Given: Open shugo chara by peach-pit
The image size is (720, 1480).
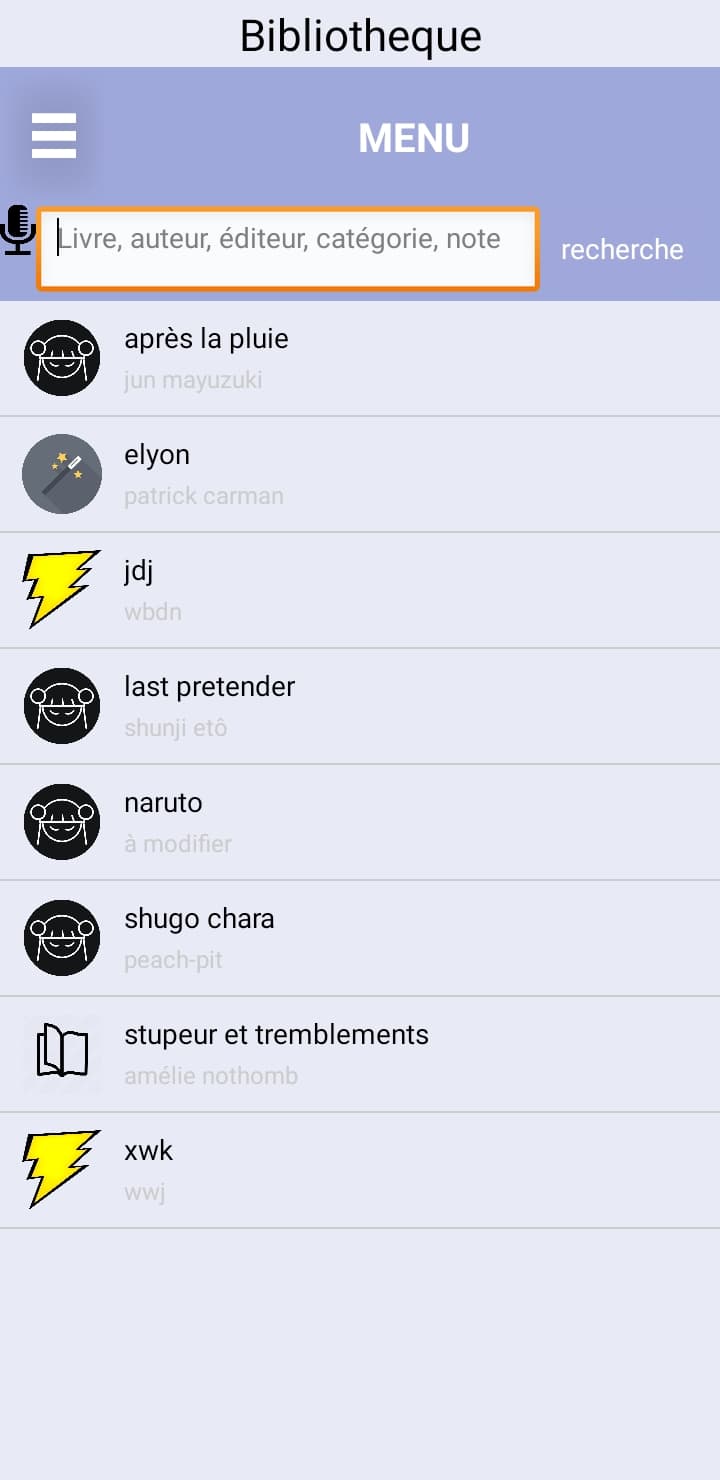Looking at the screenshot, I should click(x=360, y=938).
